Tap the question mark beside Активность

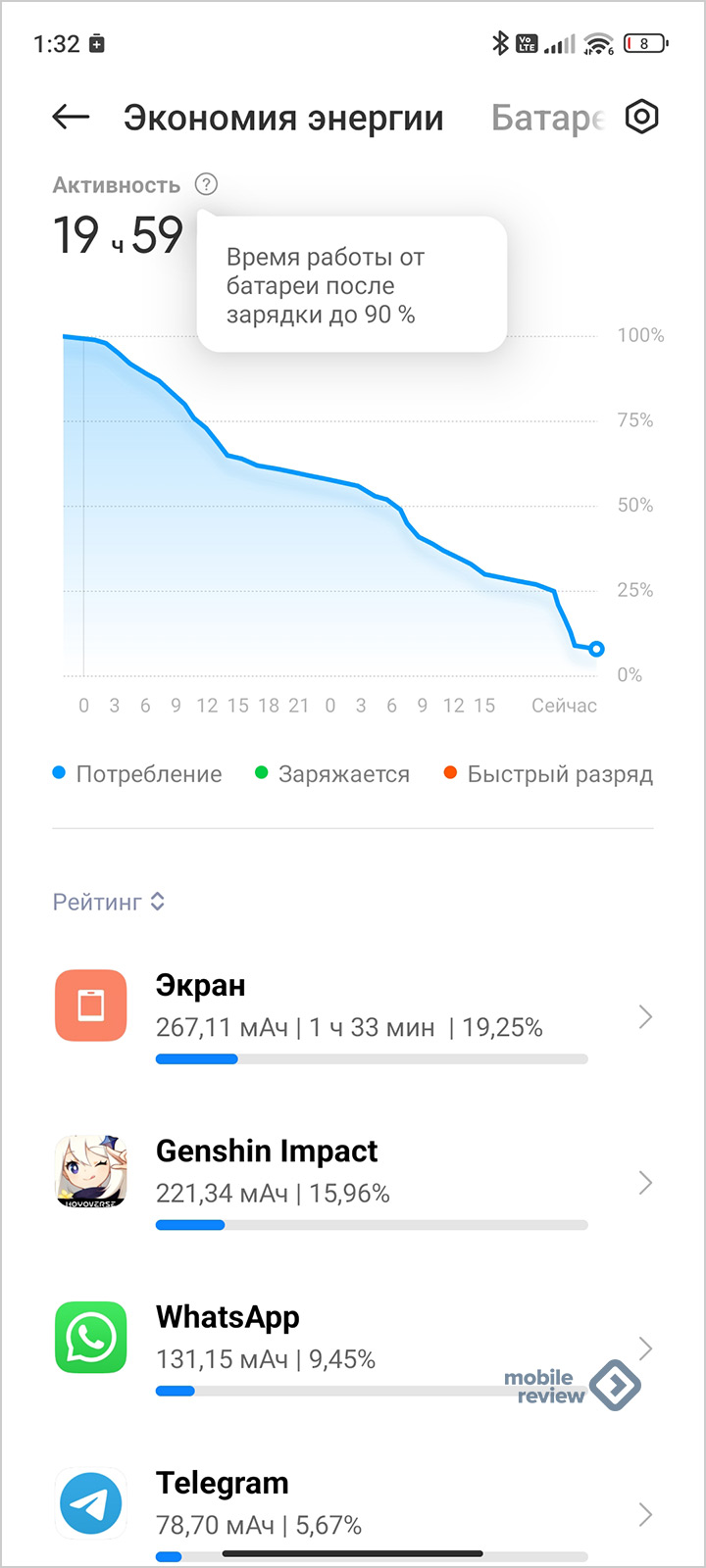(206, 184)
